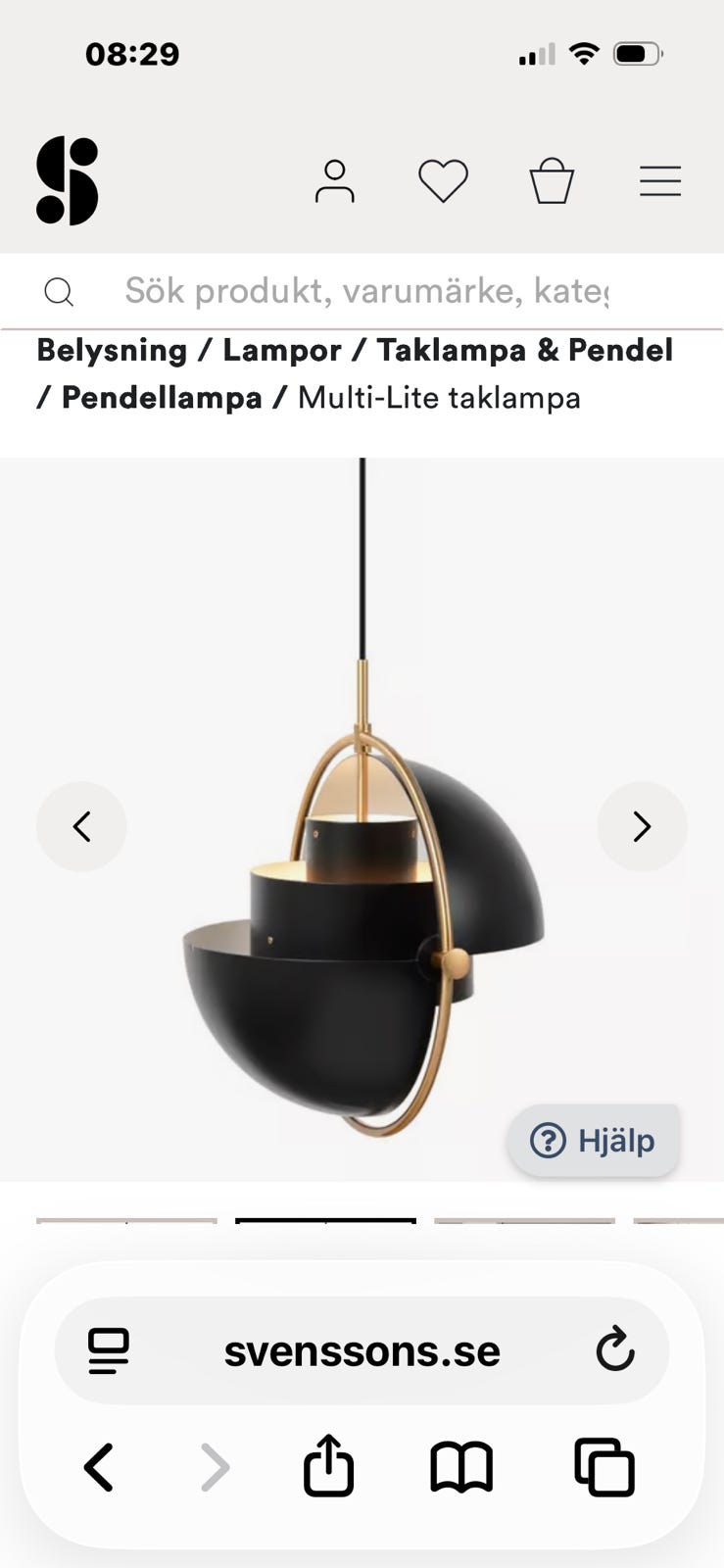Show the next product image
Screen dimensions: 724x1568
tap(642, 826)
